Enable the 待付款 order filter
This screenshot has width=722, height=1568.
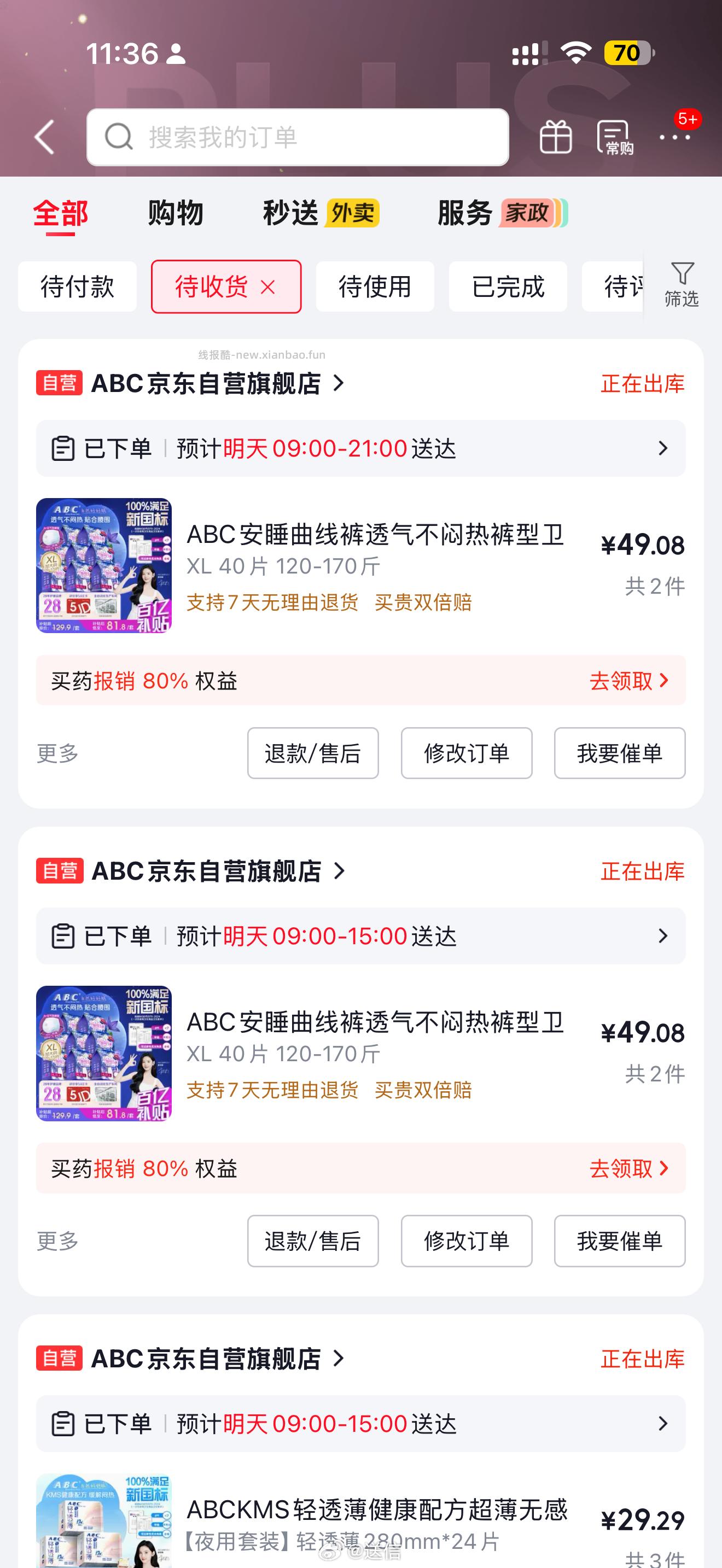77,286
